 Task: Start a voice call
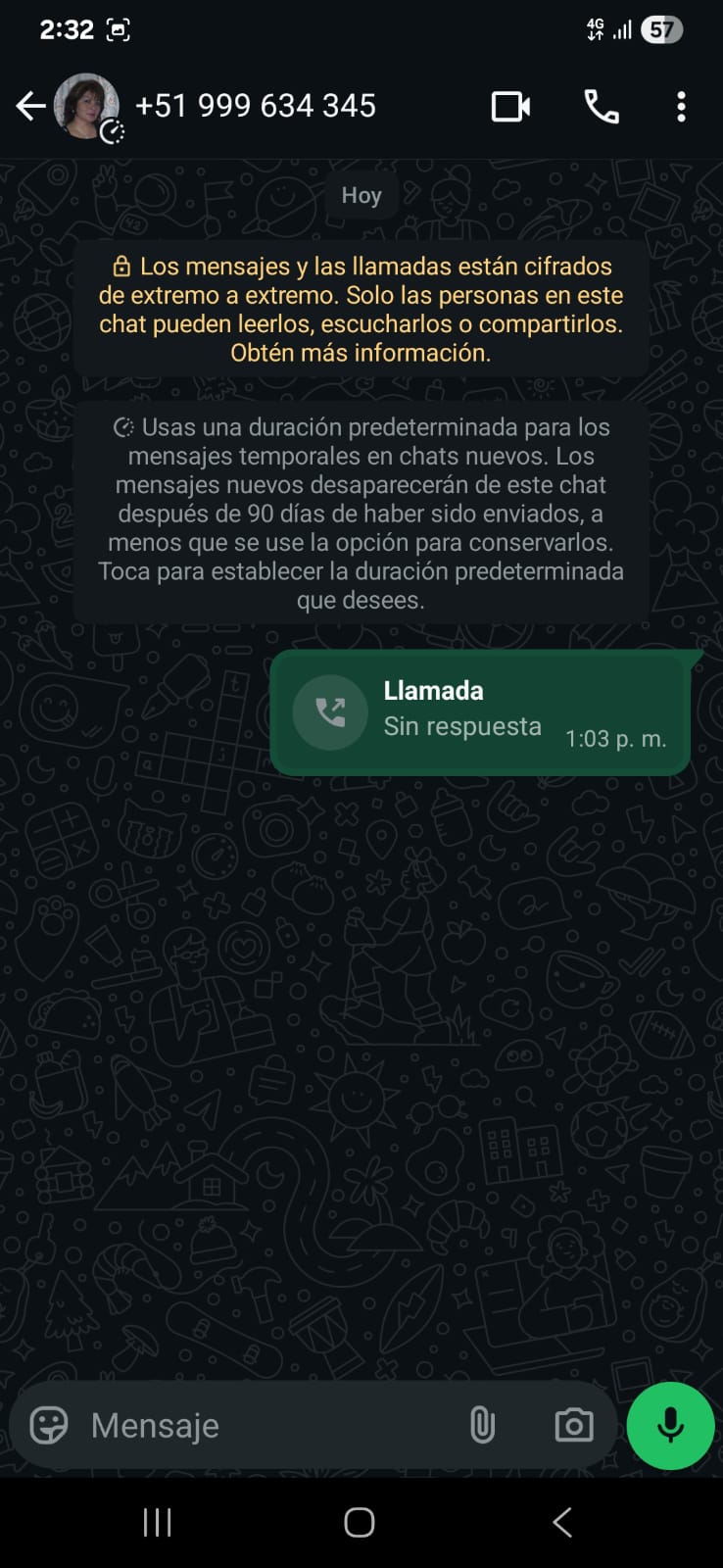tap(601, 106)
